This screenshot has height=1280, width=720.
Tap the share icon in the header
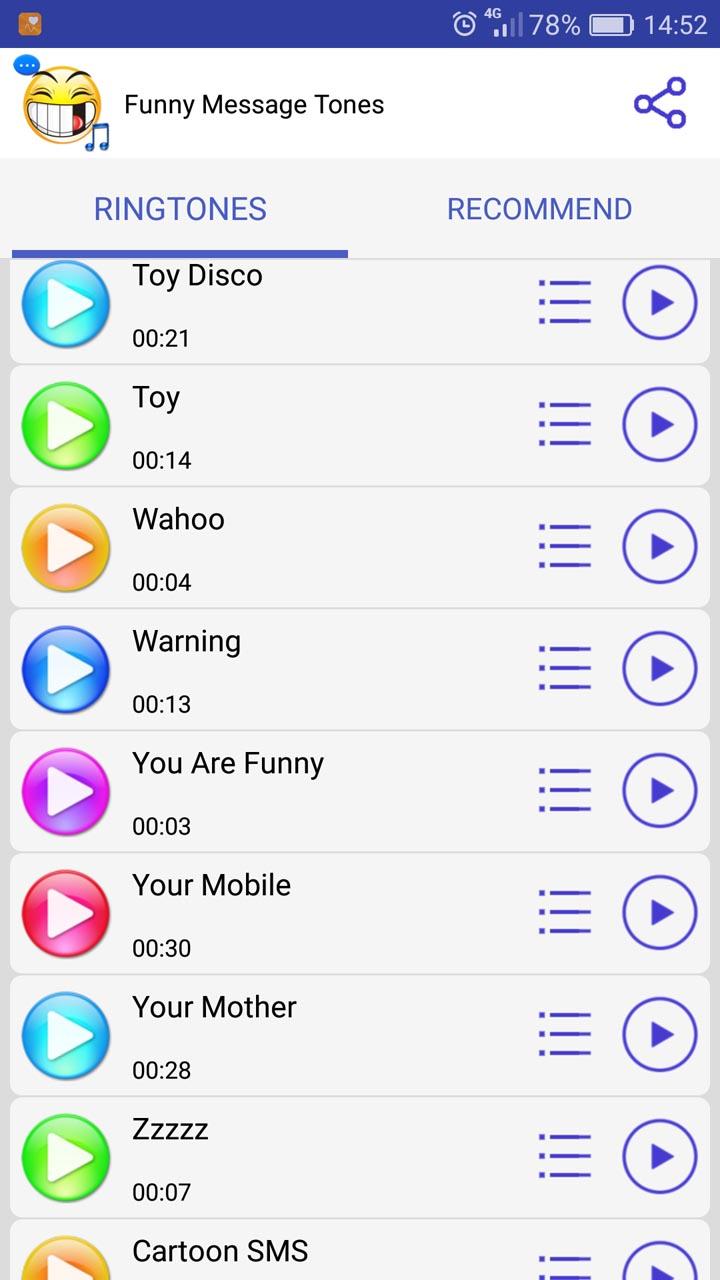pos(658,102)
